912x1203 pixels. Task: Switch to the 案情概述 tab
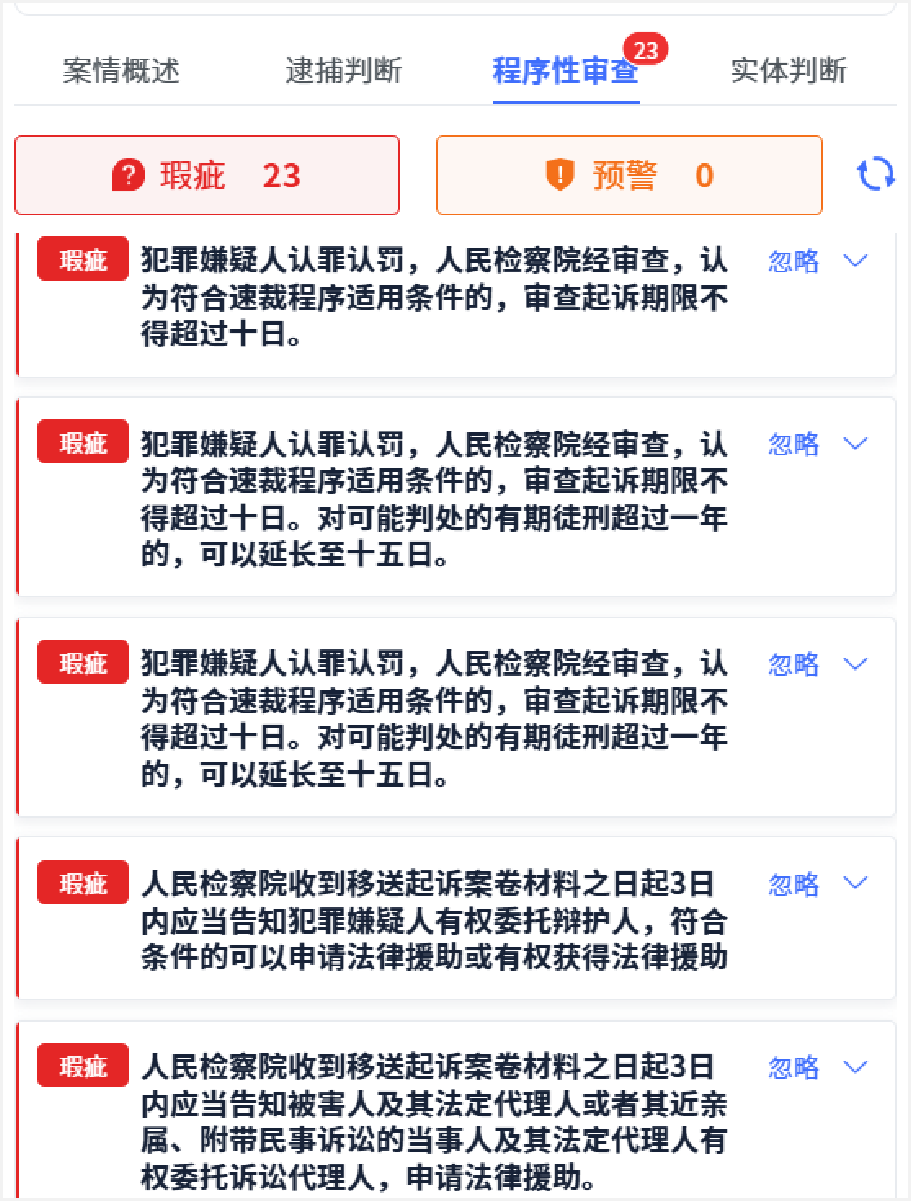pos(121,71)
